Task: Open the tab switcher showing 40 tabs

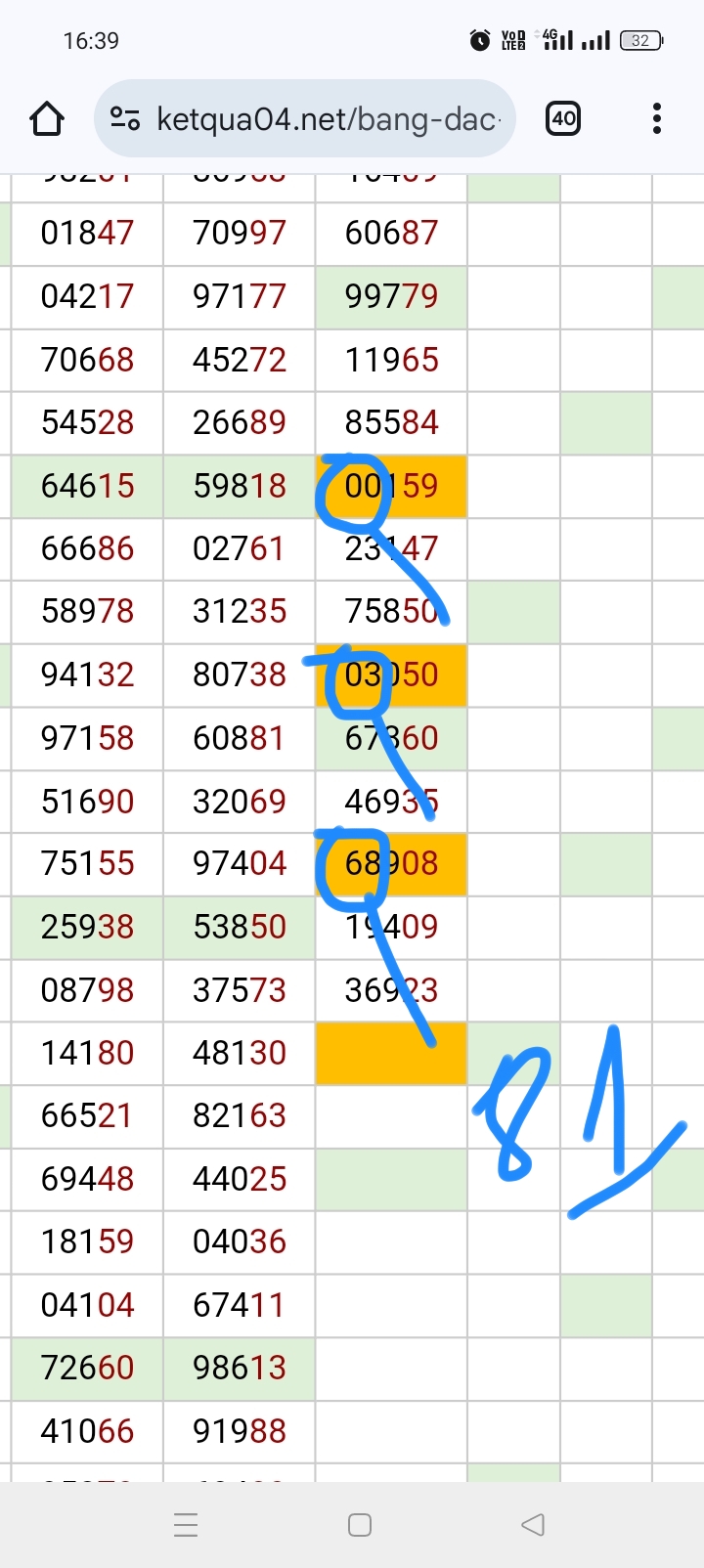Action: coord(563,119)
